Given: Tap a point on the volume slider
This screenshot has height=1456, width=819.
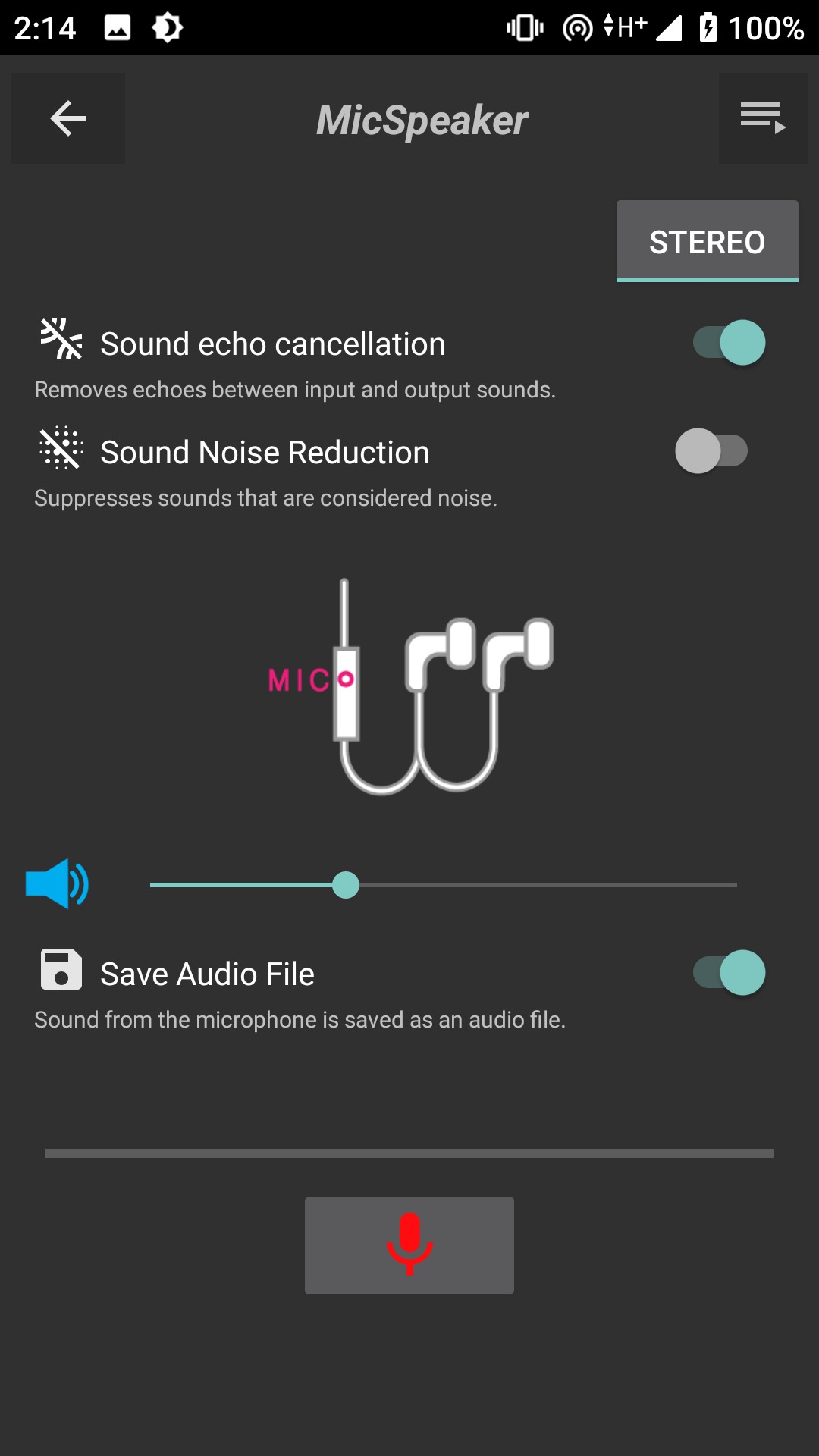Looking at the screenshot, I should pyautogui.click(x=444, y=885).
